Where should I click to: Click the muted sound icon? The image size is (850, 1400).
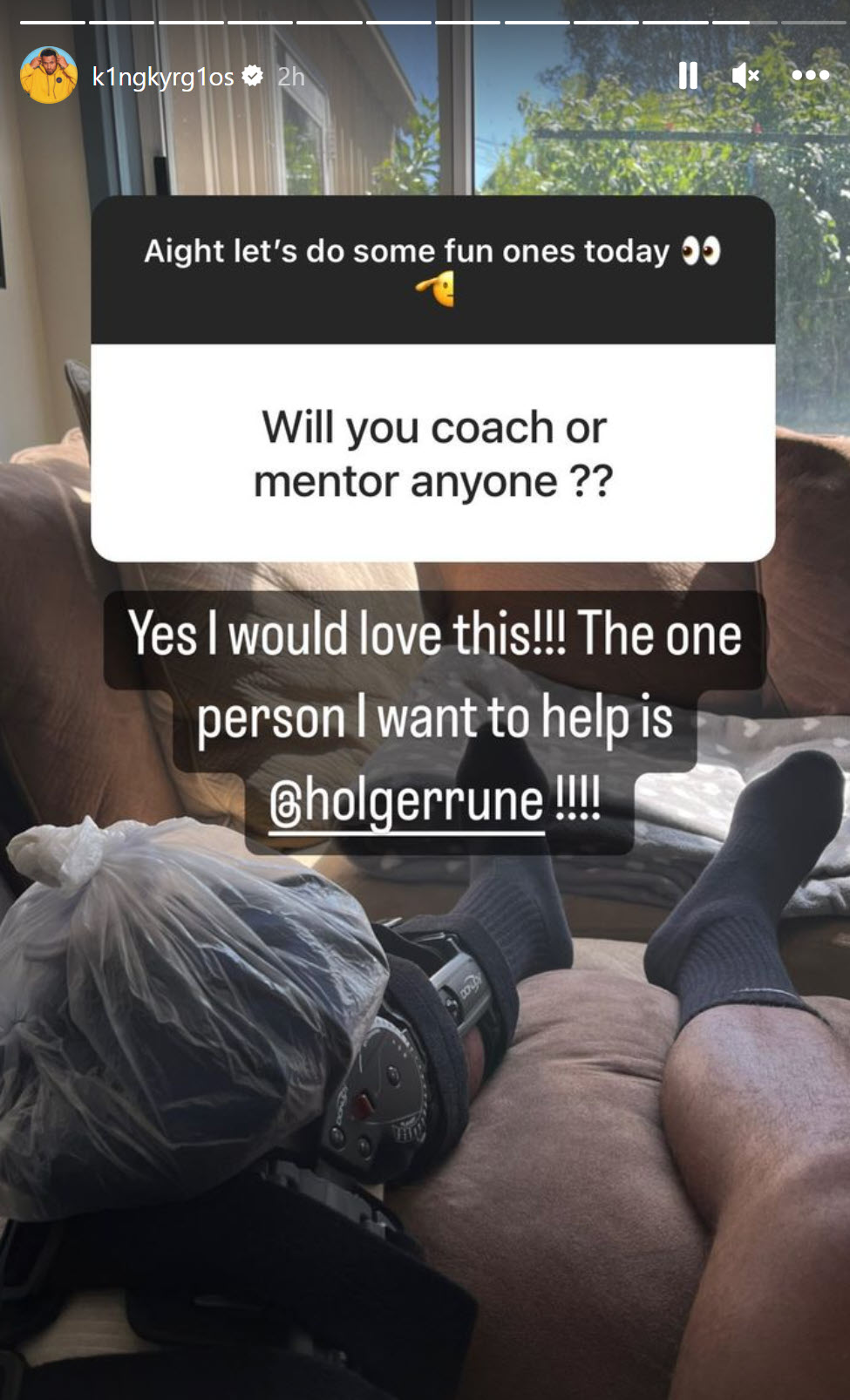(745, 76)
